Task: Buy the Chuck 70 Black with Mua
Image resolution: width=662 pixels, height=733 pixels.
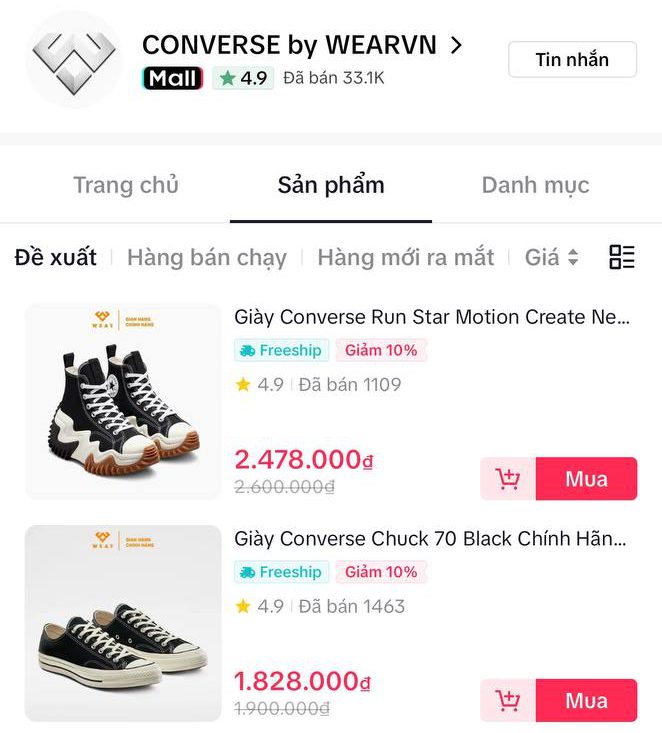Action: coord(586,700)
